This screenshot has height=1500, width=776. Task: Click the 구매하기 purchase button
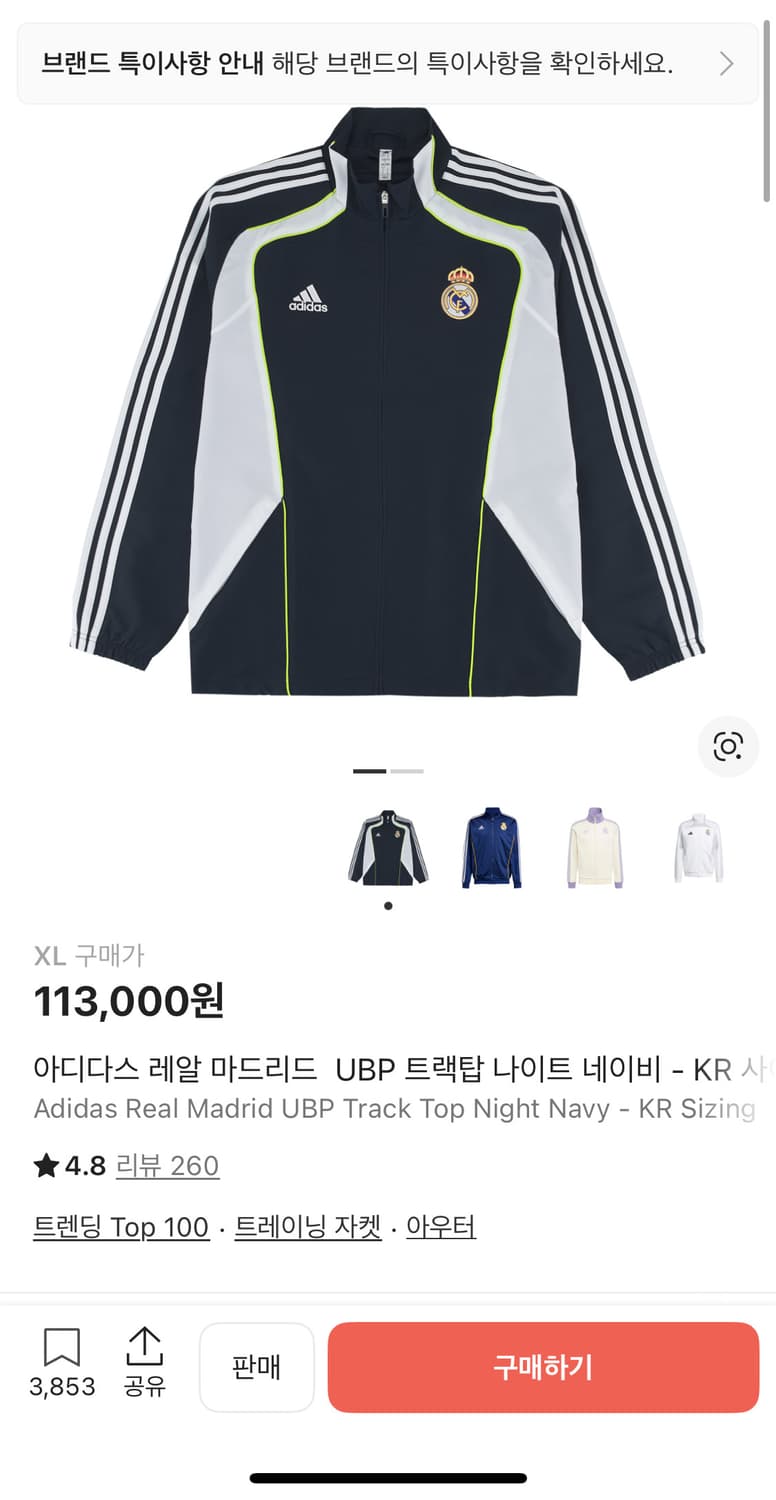tap(541, 1367)
